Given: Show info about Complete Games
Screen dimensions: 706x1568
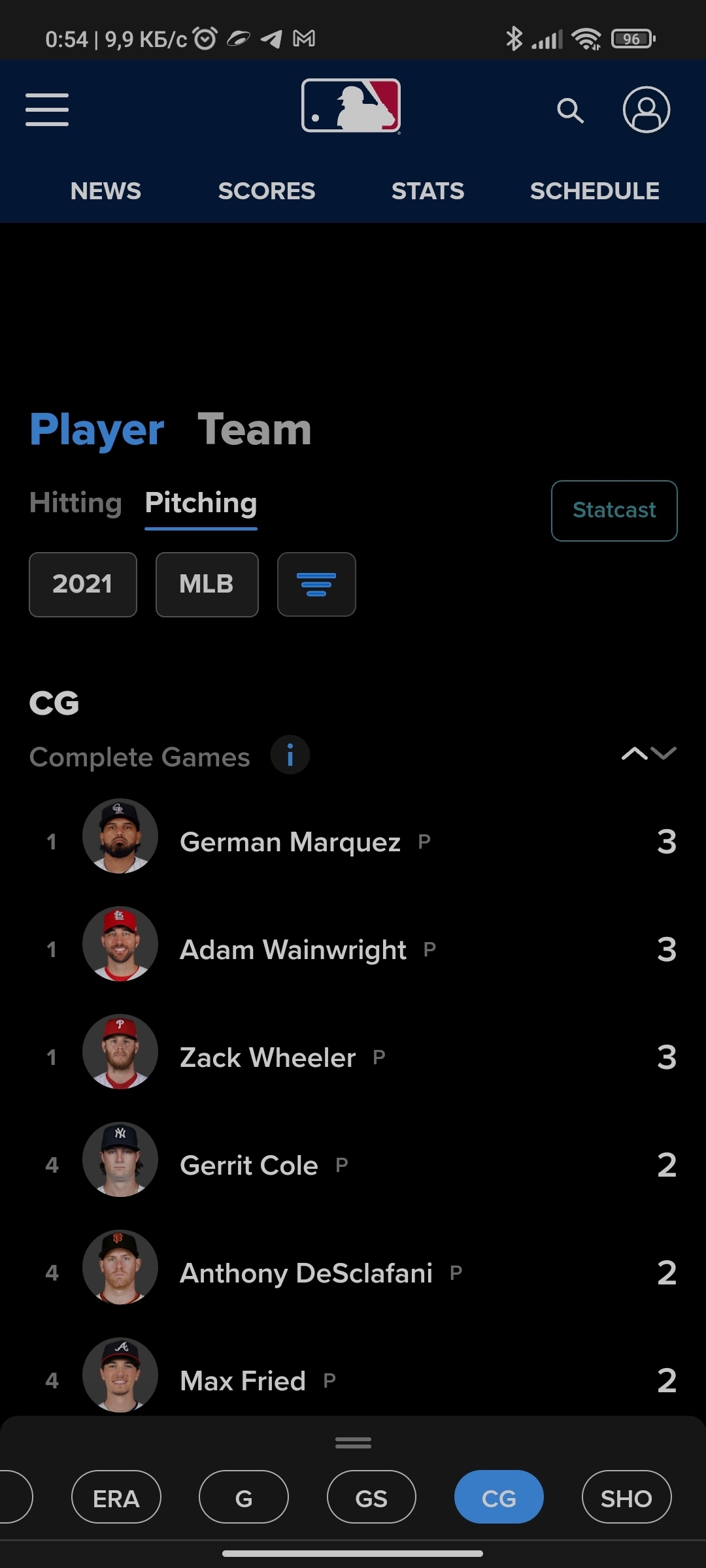Looking at the screenshot, I should point(290,755).
